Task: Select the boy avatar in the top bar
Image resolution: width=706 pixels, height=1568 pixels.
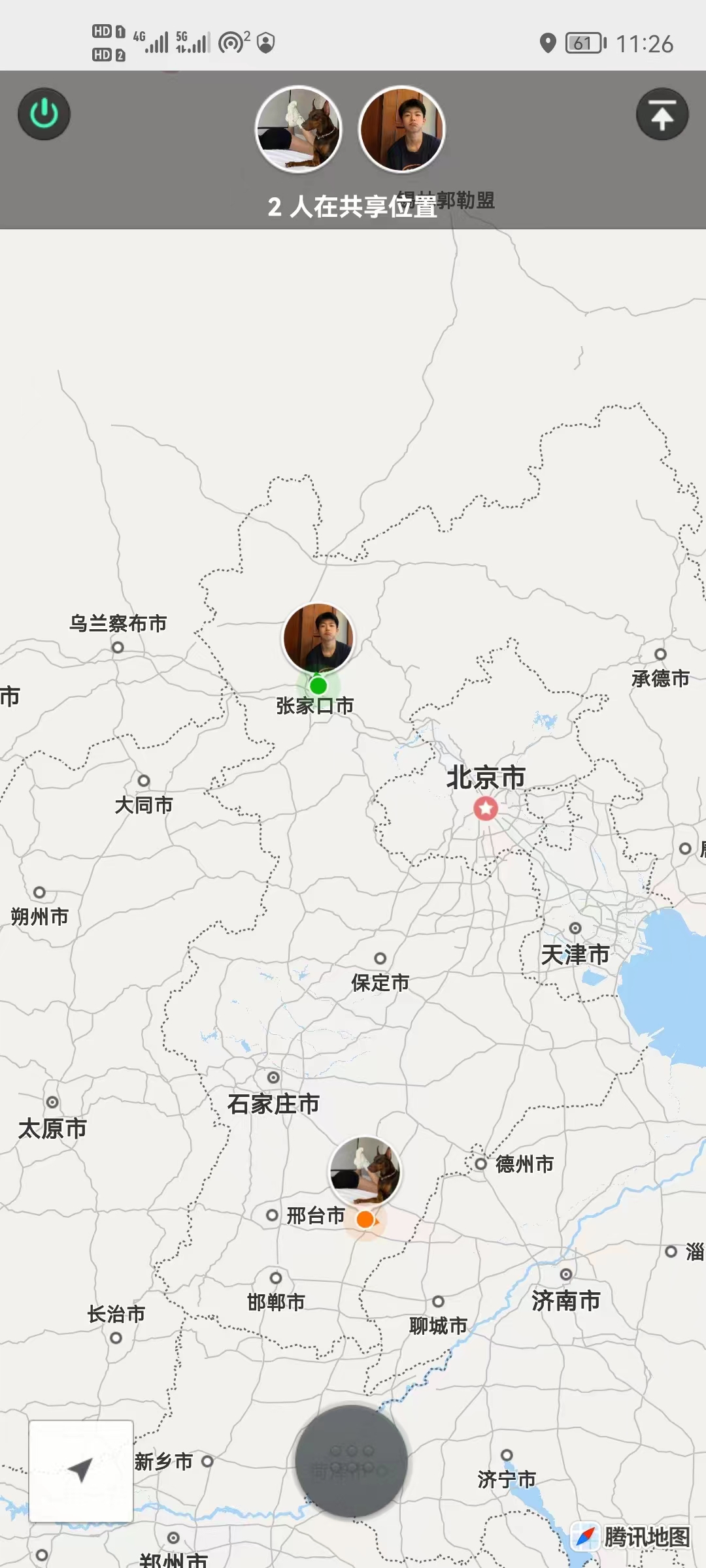Action: tap(402, 129)
